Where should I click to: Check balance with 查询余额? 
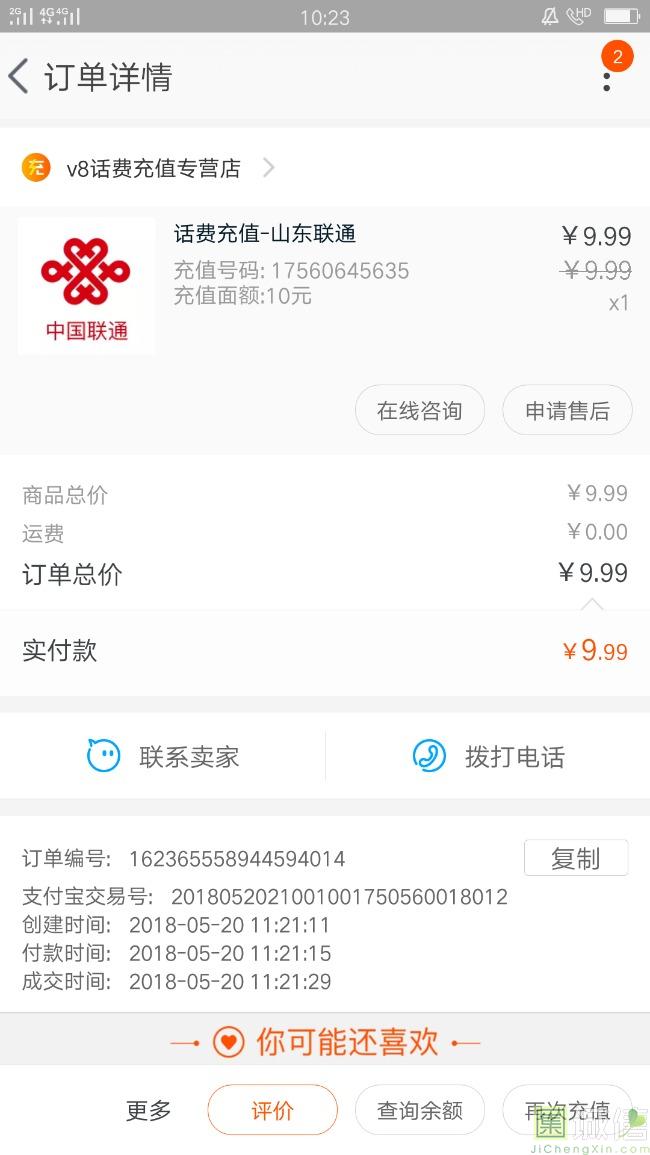coord(420,1110)
